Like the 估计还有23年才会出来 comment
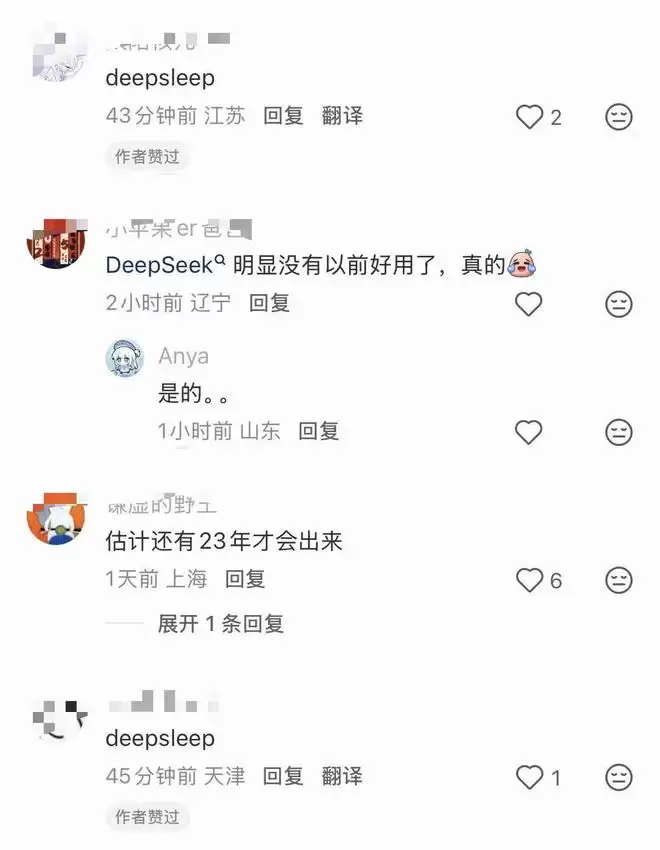The width and height of the screenshot is (660, 850). pos(529,579)
